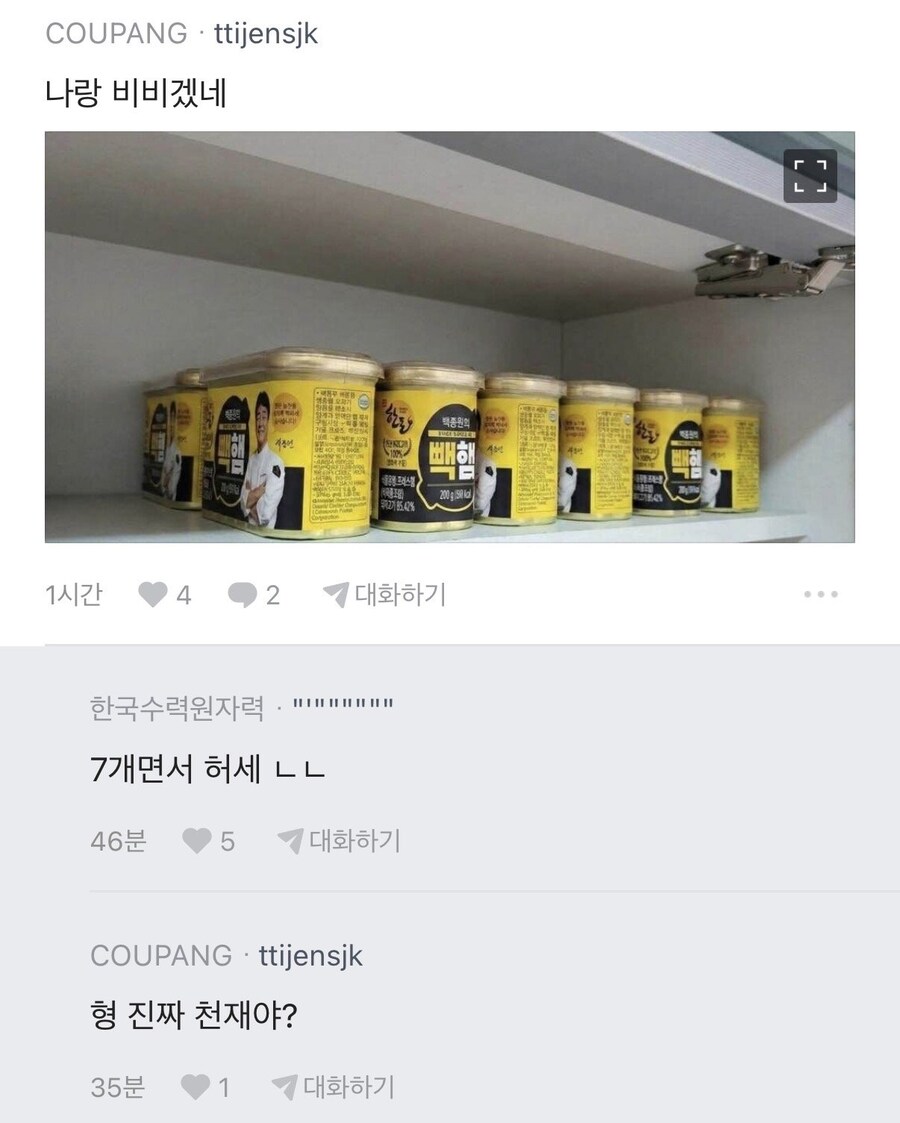
Task: Click the 1시간 timestamp
Action: [x=73, y=596]
